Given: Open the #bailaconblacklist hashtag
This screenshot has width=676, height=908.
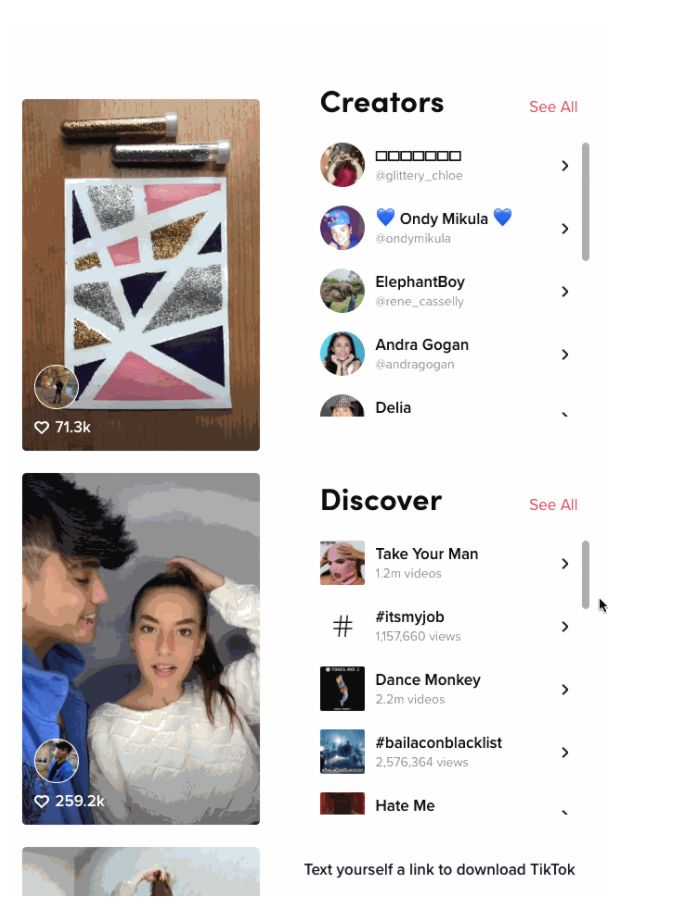Looking at the screenshot, I should click(445, 752).
